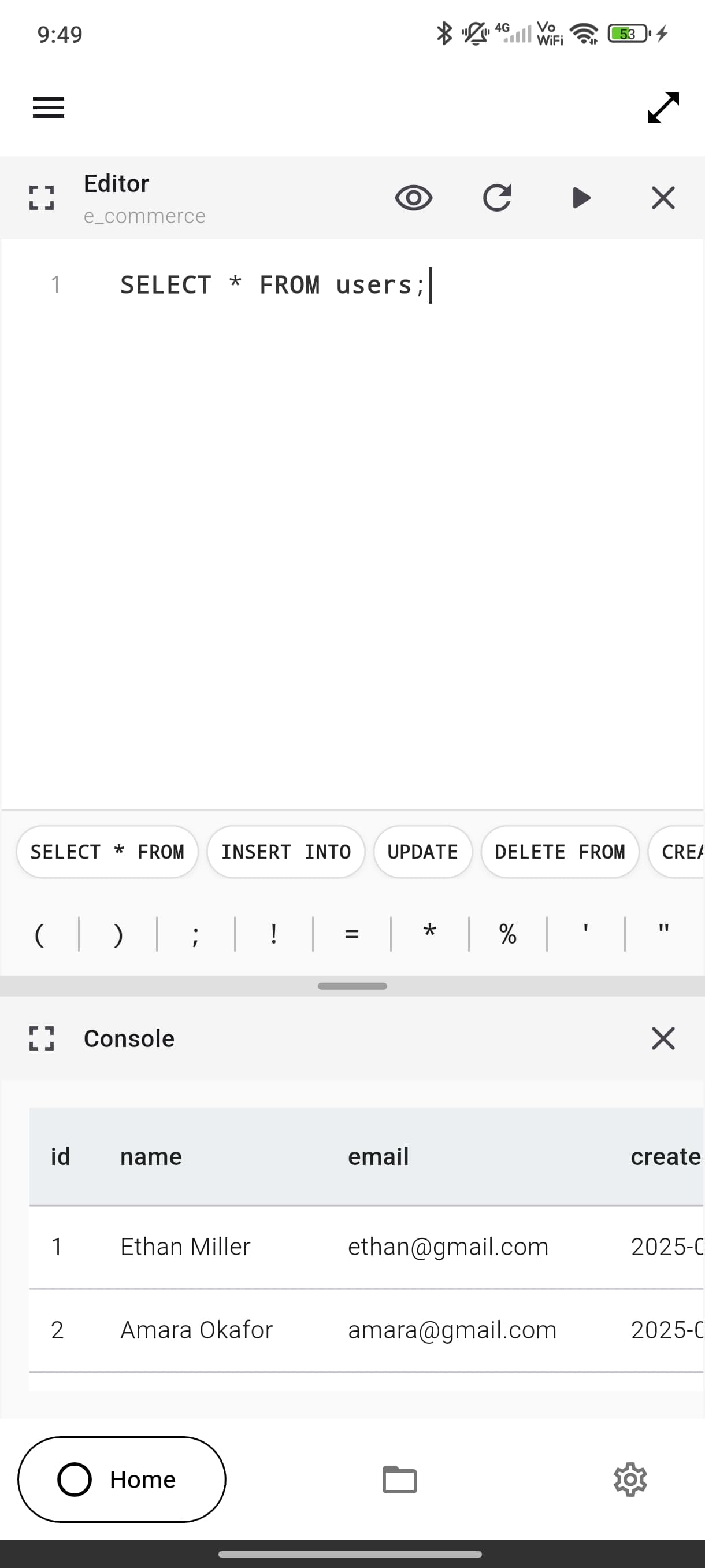Screen dimensions: 705x1568
Task: Insert the INSERT INTO snippet
Action: pyautogui.click(x=286, y=852)
